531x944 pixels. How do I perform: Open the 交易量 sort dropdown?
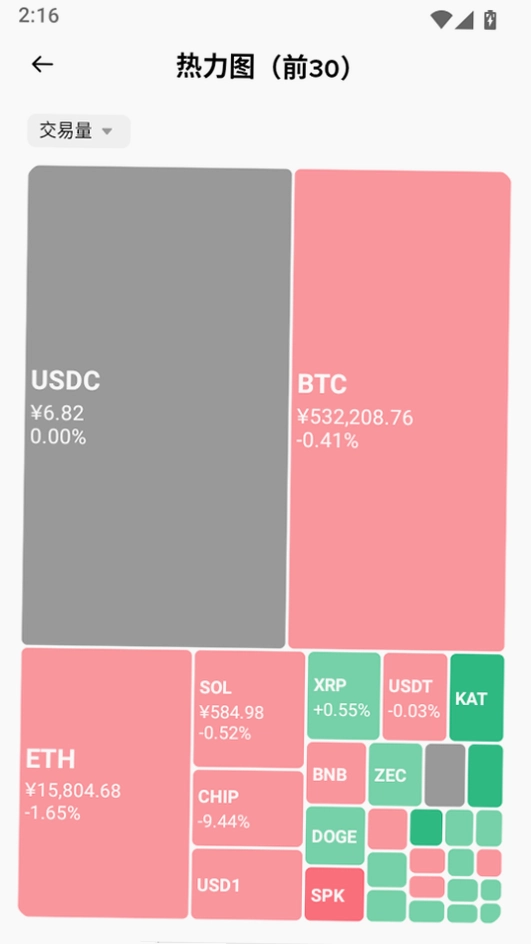click(x=79, y=131)
